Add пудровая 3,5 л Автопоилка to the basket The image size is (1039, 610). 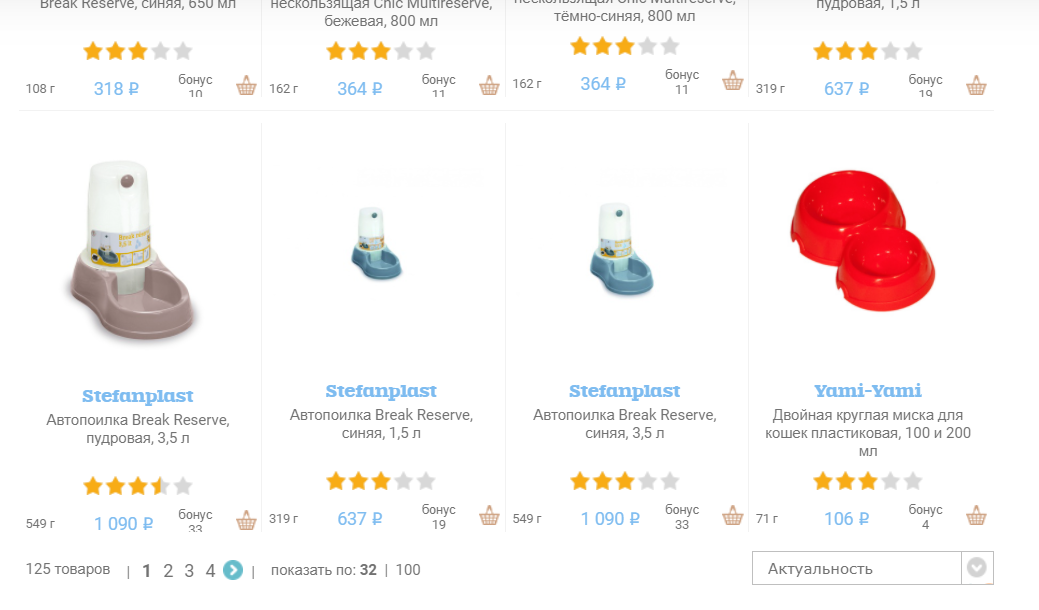click(246, 521)
